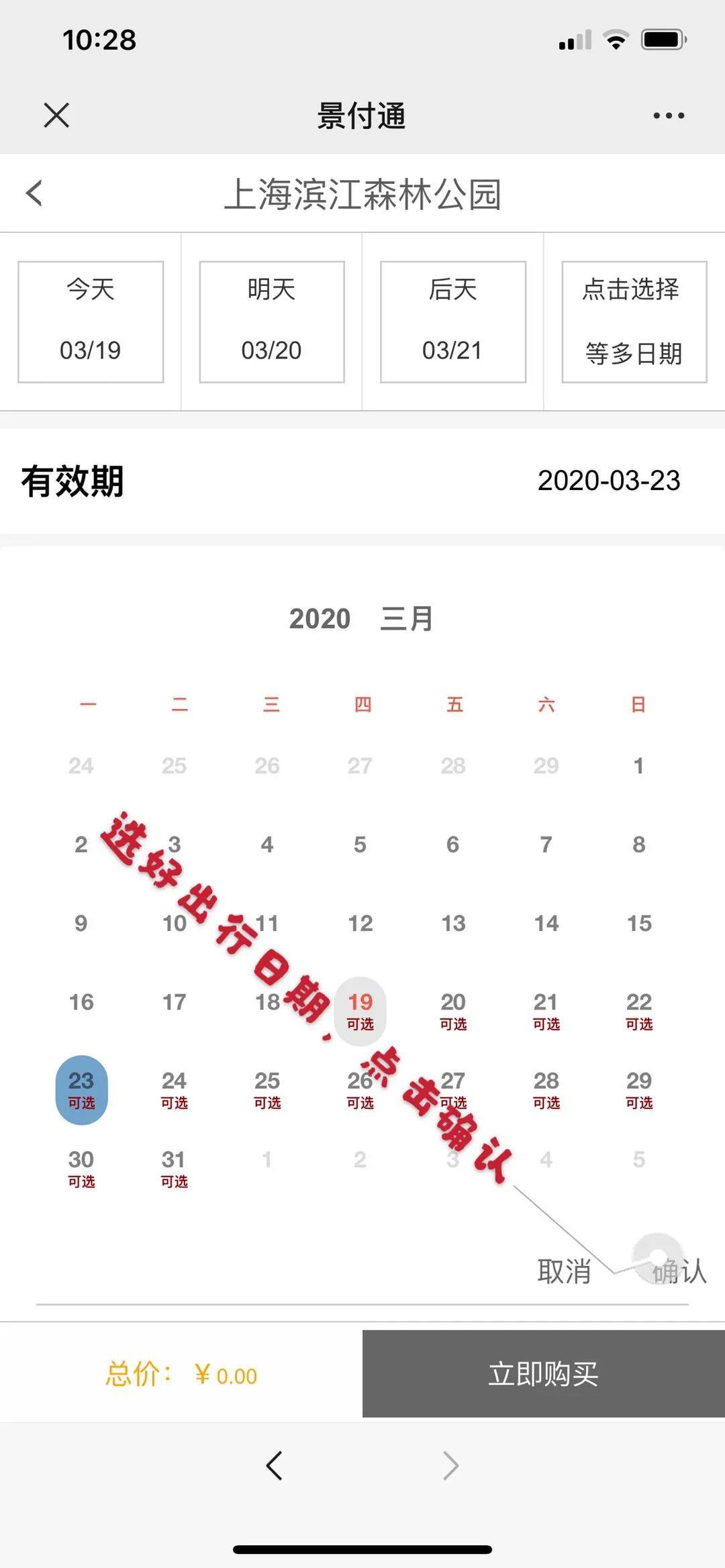Pick March 30 on the calendar
The image size is (725, 1568).
[81, 1167]
